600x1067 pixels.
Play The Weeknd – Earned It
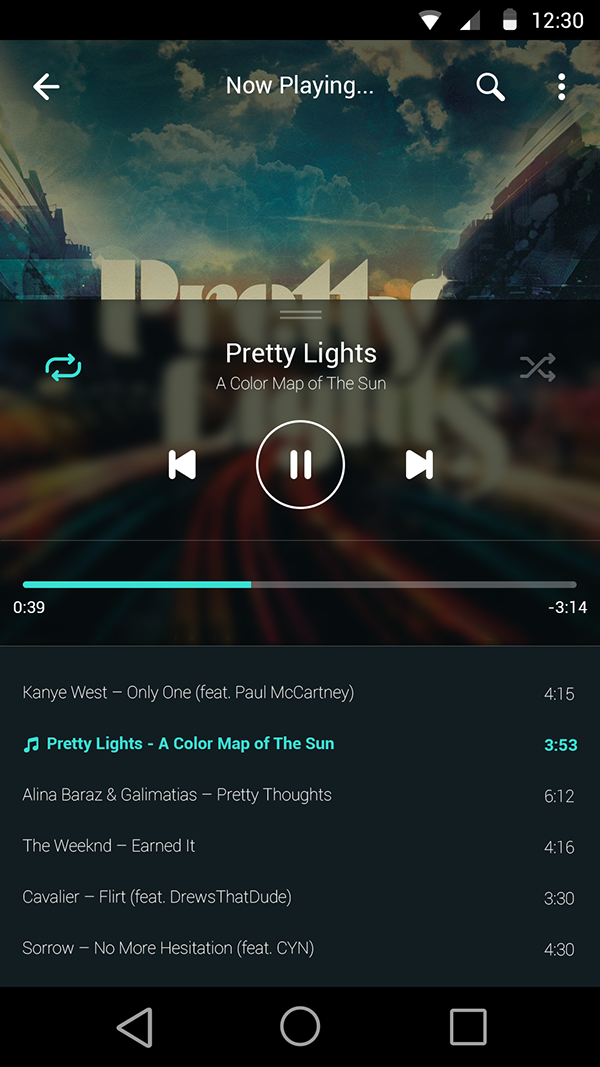(x=109, y=846)
